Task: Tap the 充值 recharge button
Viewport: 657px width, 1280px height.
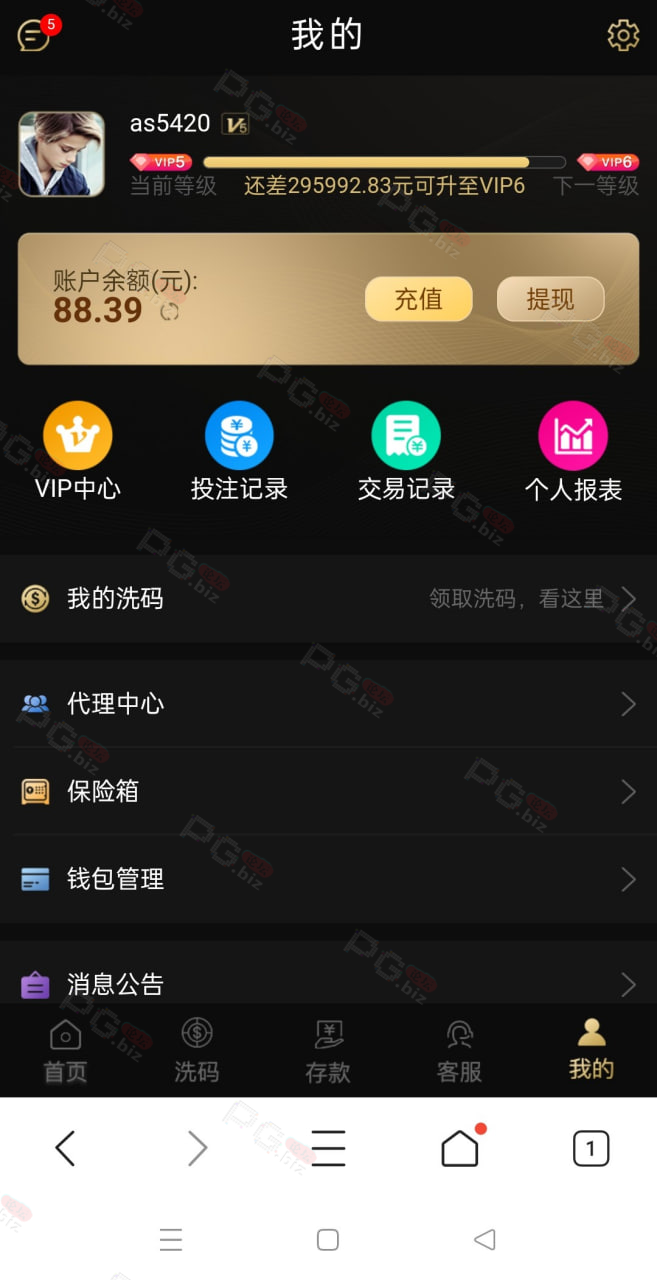Action: click(418, 299)
